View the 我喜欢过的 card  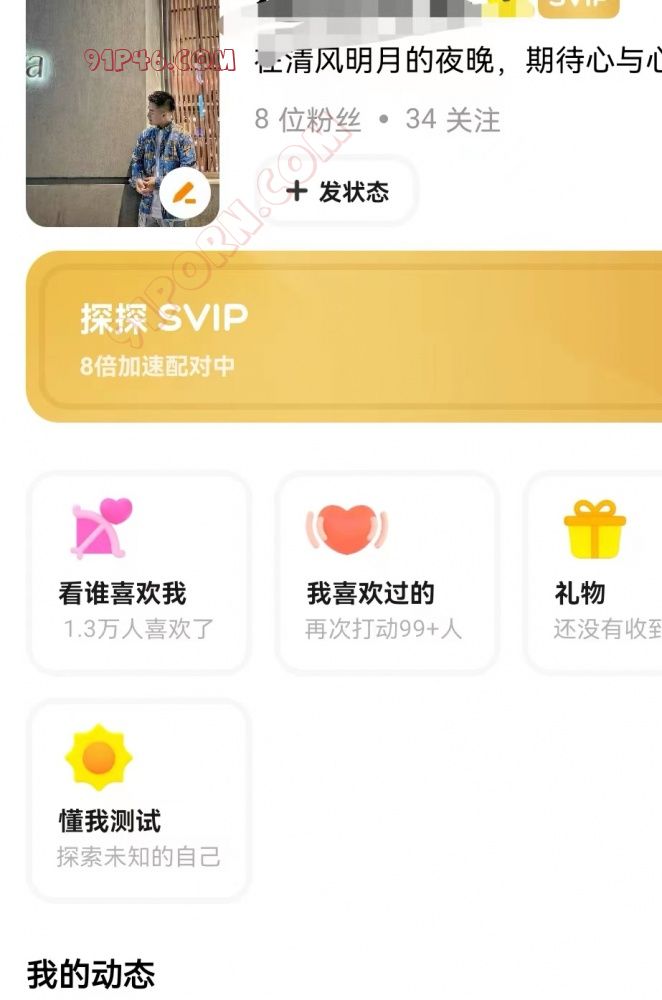pos(386,573)
